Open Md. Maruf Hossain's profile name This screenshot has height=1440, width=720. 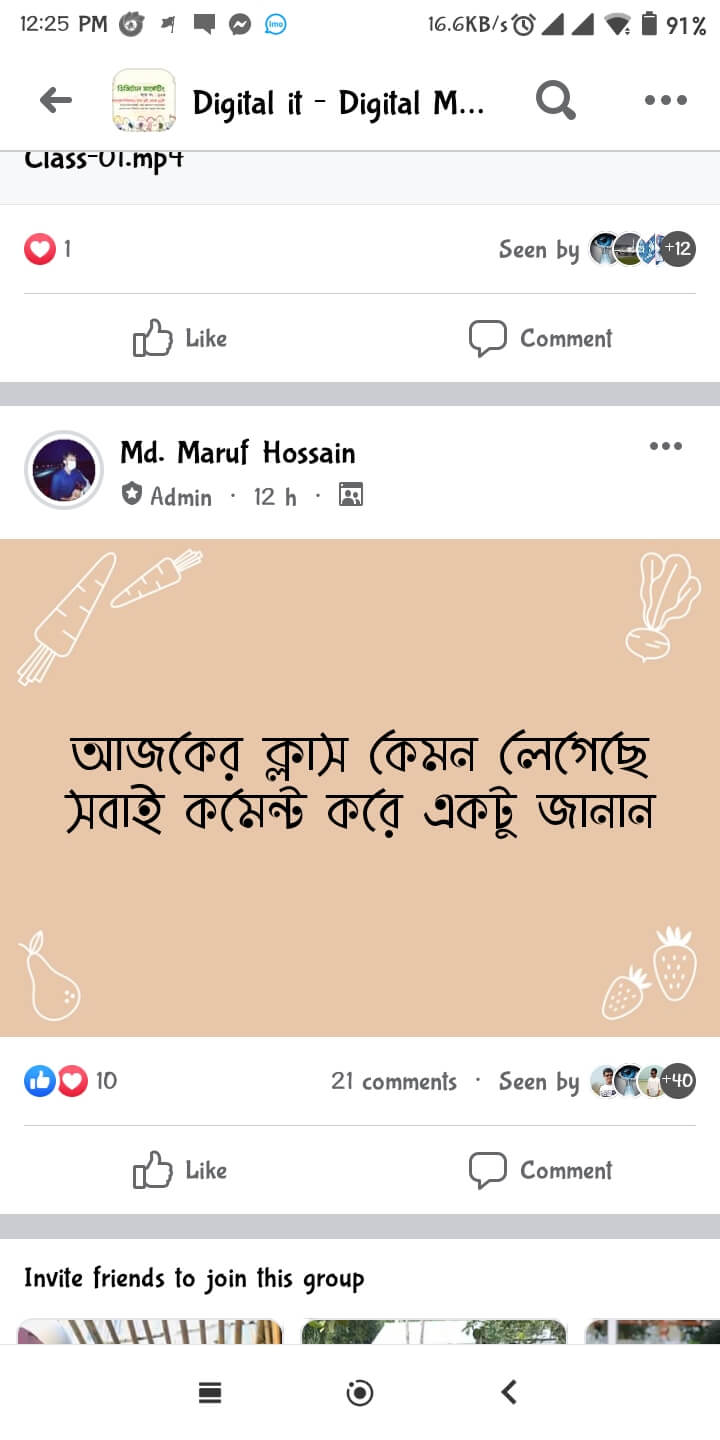click(237, 453)
